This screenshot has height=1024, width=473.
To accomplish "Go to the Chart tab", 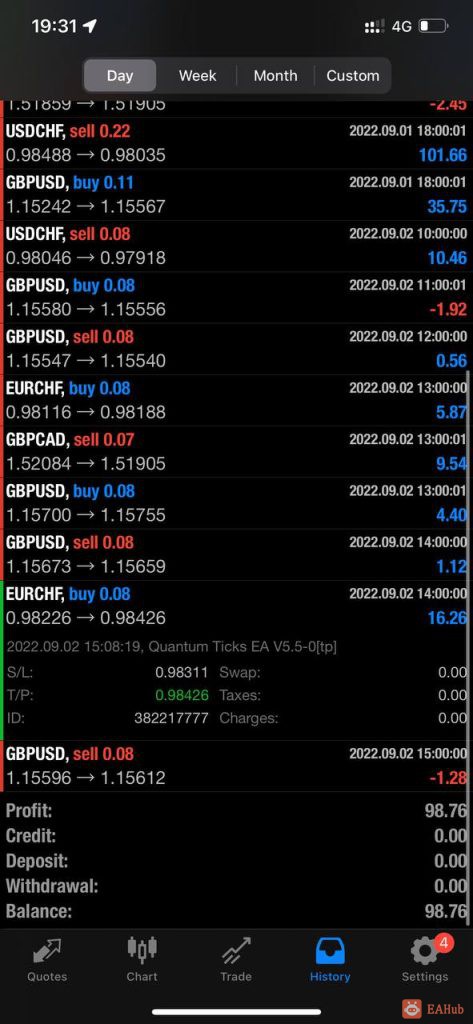I will point(142,960).
